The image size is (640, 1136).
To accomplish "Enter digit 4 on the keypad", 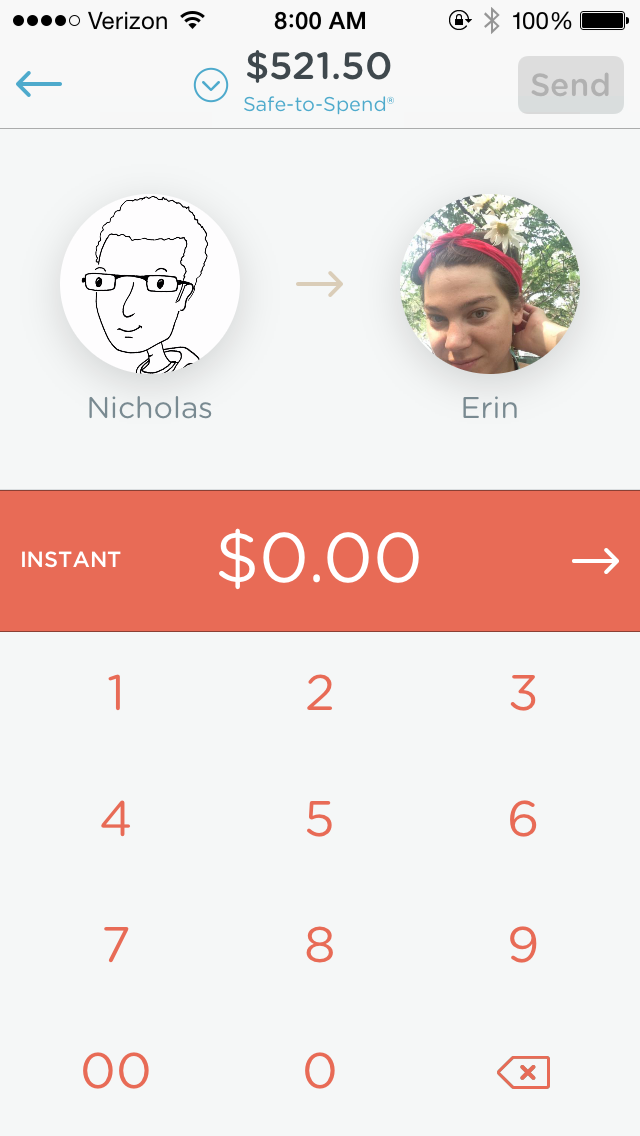I will 116,819.
